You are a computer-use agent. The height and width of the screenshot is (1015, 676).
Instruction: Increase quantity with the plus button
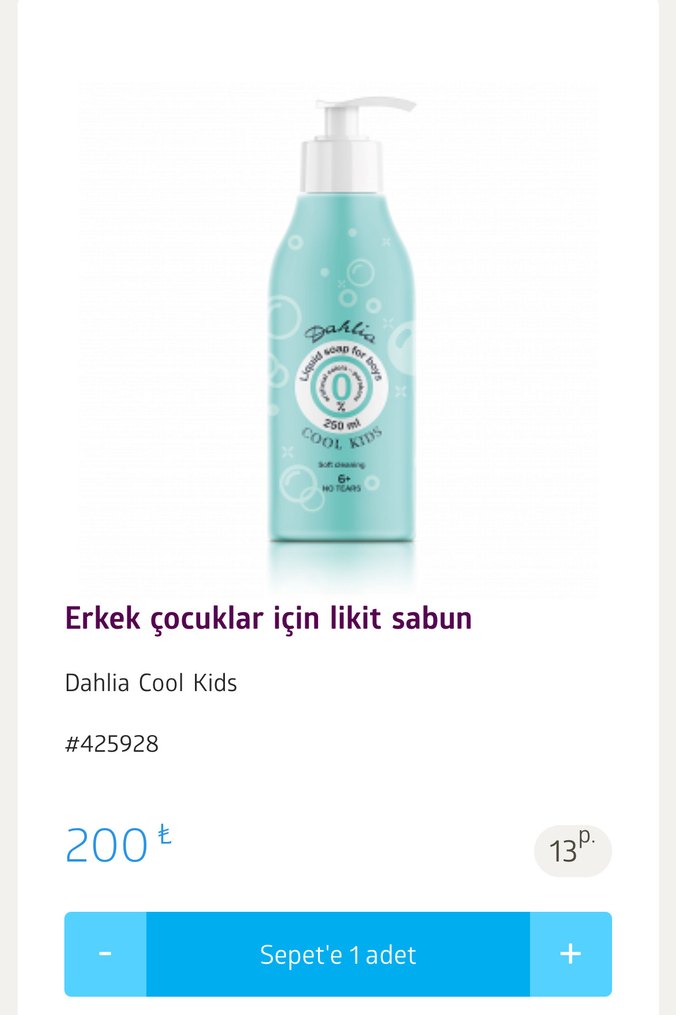[570, 954]
